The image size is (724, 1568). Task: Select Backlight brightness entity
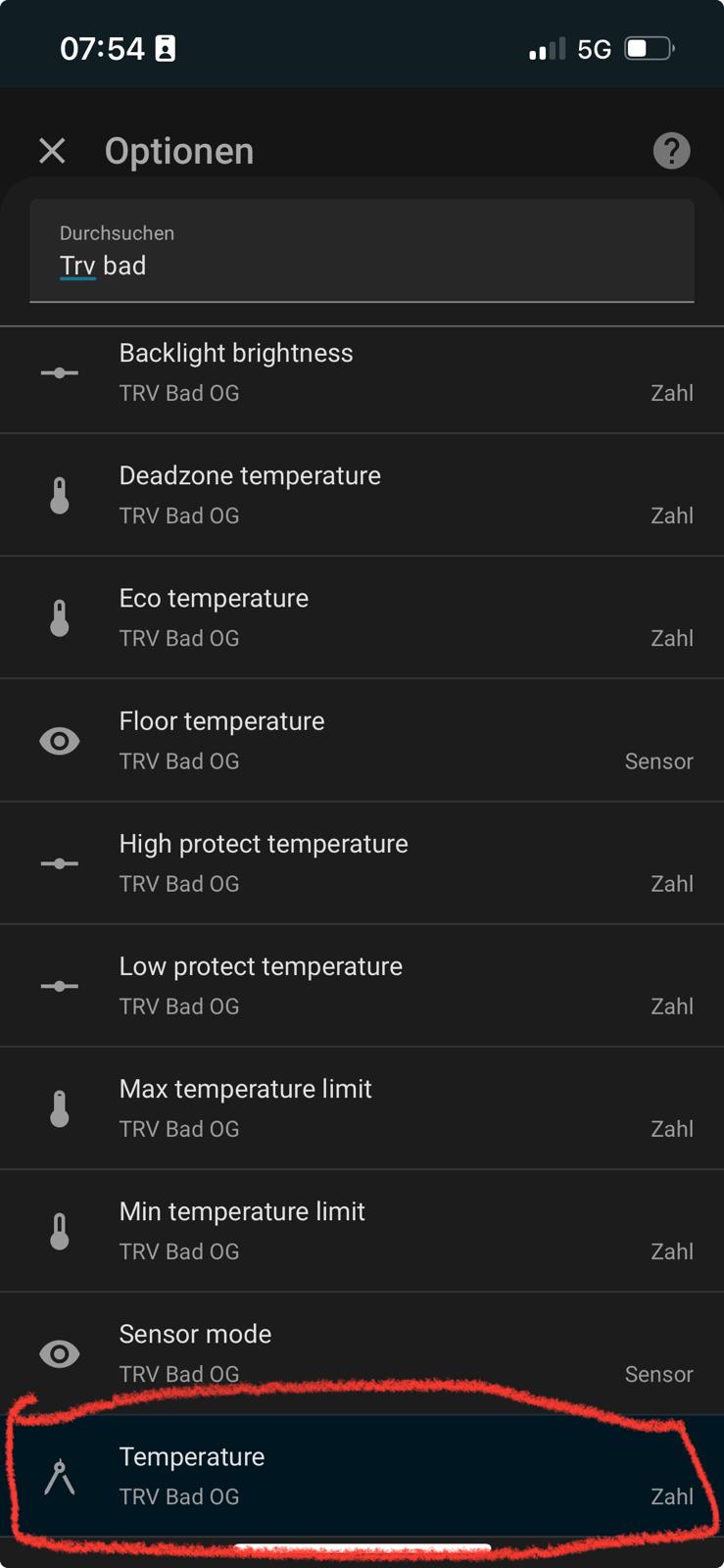tap(362, 372)
